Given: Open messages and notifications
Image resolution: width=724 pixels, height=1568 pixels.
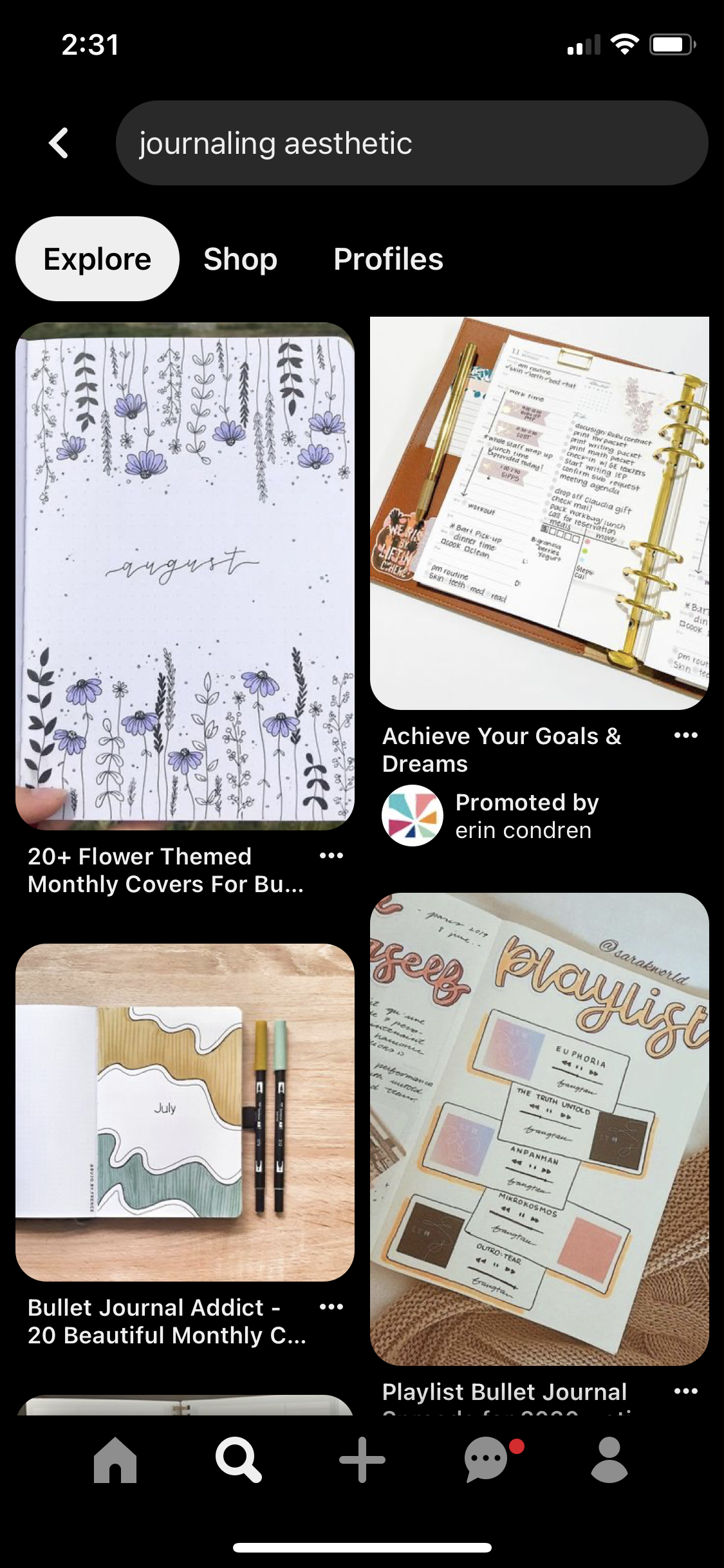Looking at the screenshot, I should pyautogui.click(x=487, y=1460).
